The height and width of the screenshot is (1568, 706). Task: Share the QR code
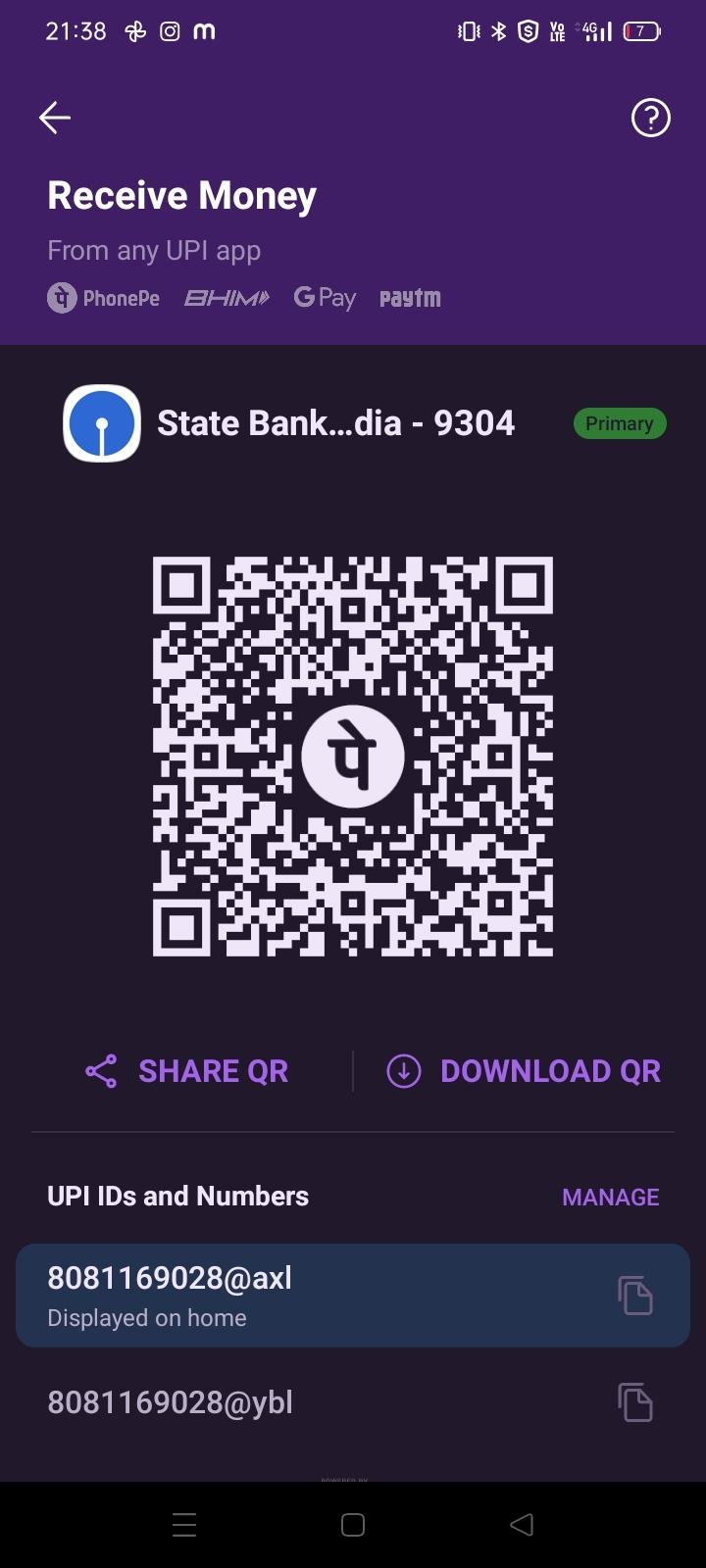(x=187, y=1071)
